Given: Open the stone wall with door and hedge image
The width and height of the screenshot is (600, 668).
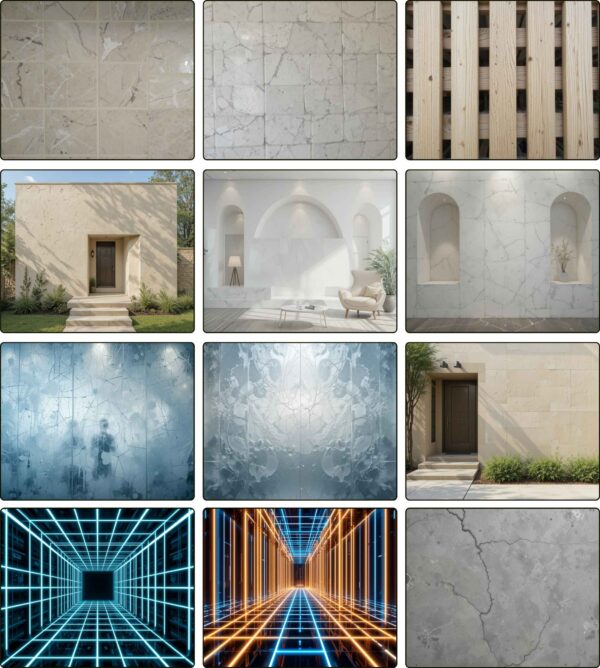Looking at the screenshot, I should pyautogui.click(x=502, y=421).
